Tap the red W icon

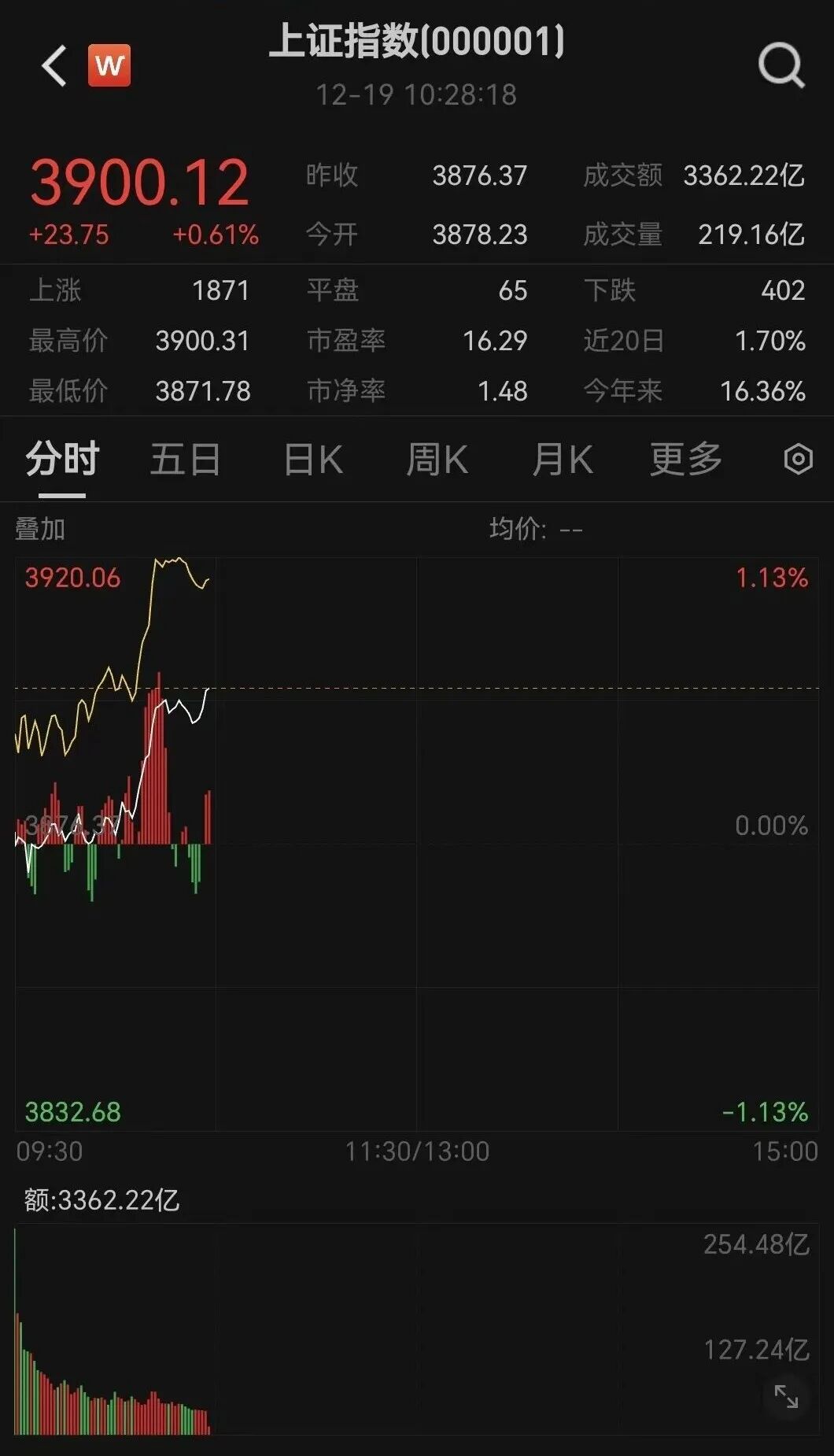point(109,65)
